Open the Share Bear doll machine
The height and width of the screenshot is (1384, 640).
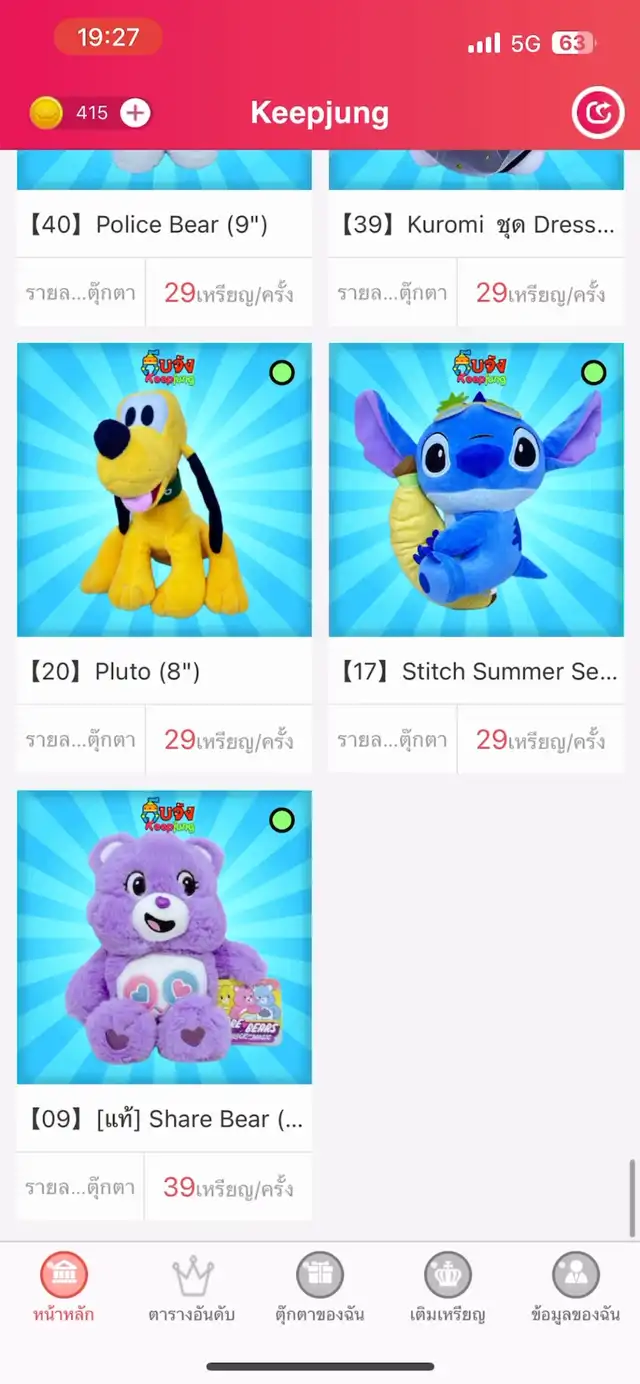(x=164, y=937)
